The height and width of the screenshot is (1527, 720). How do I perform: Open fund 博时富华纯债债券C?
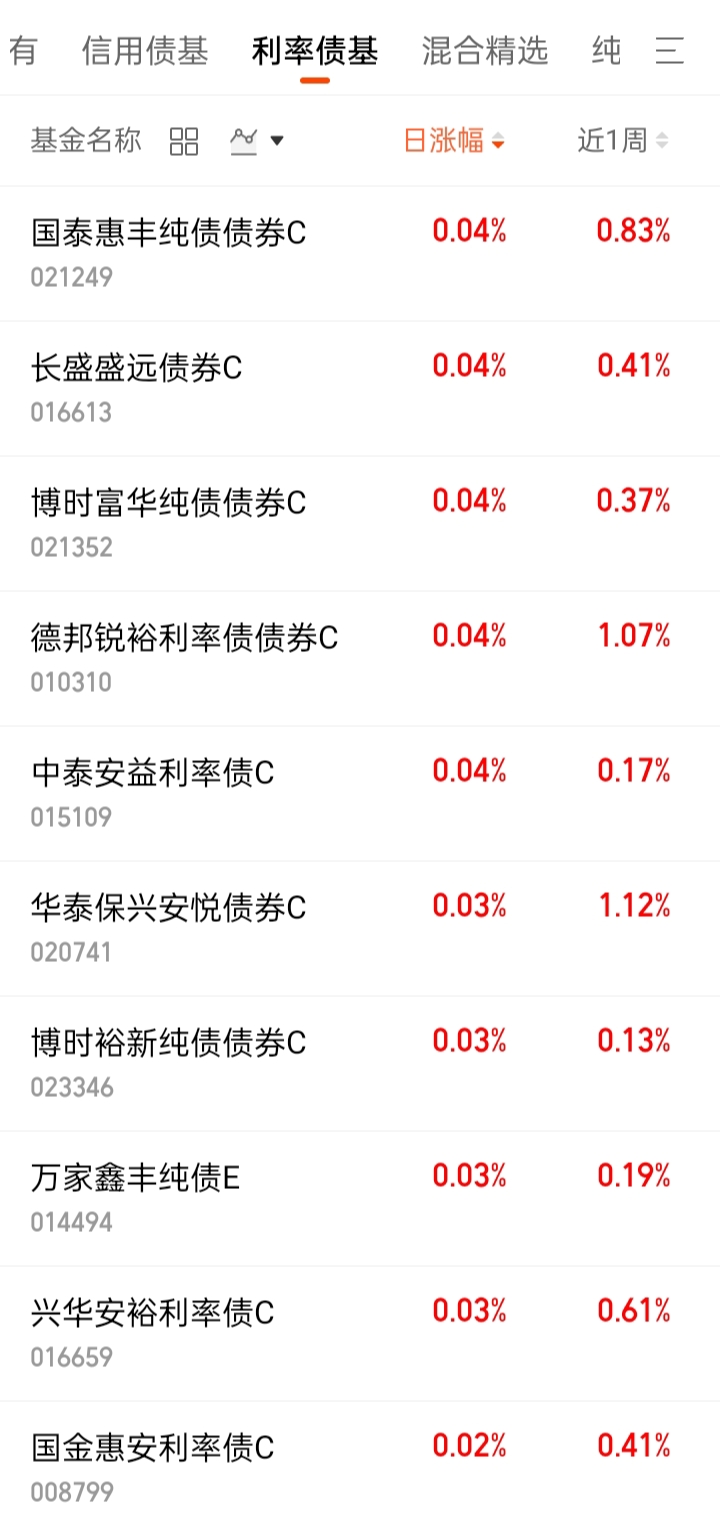click(360, 524)
